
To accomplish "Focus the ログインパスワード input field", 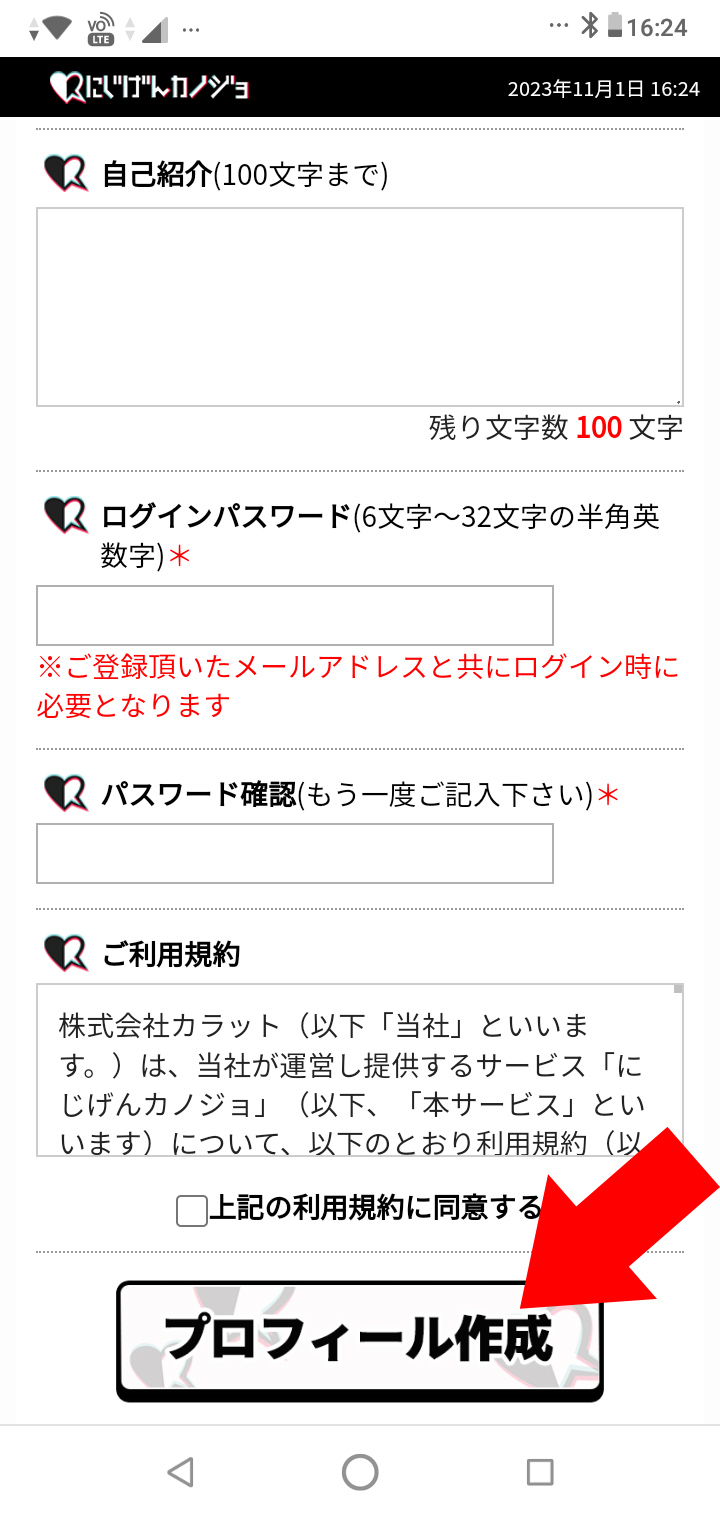I will point(295,616).
